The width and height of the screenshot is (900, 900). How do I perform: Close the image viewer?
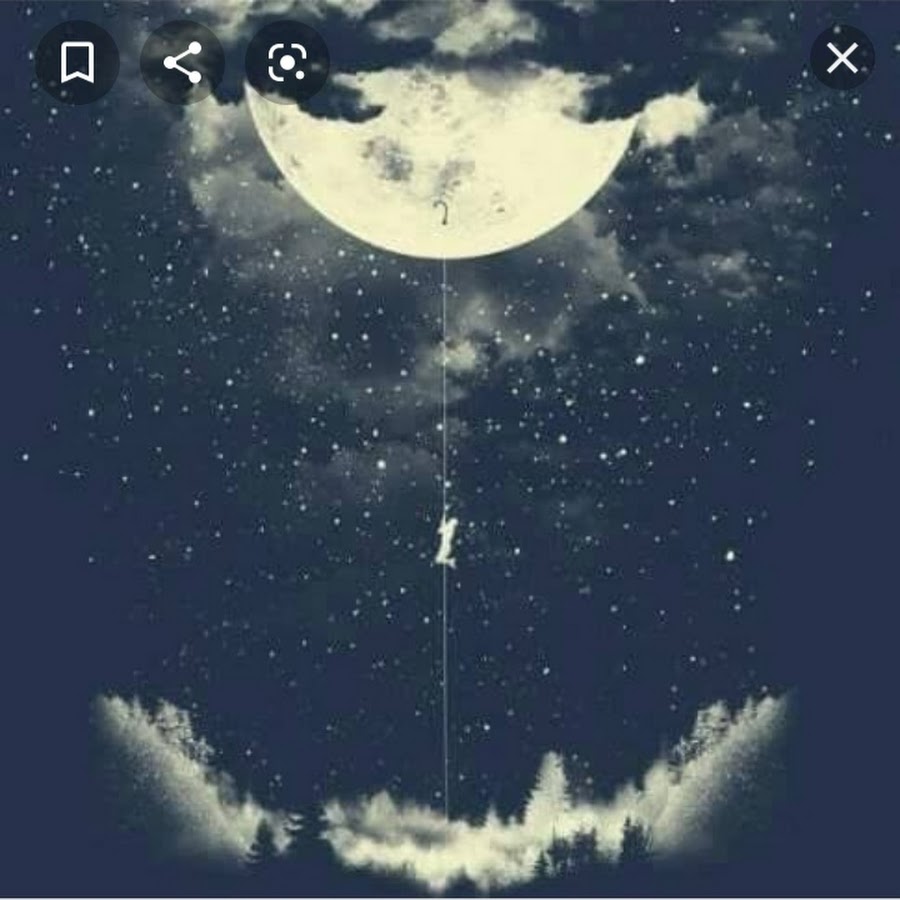[842, 59]
